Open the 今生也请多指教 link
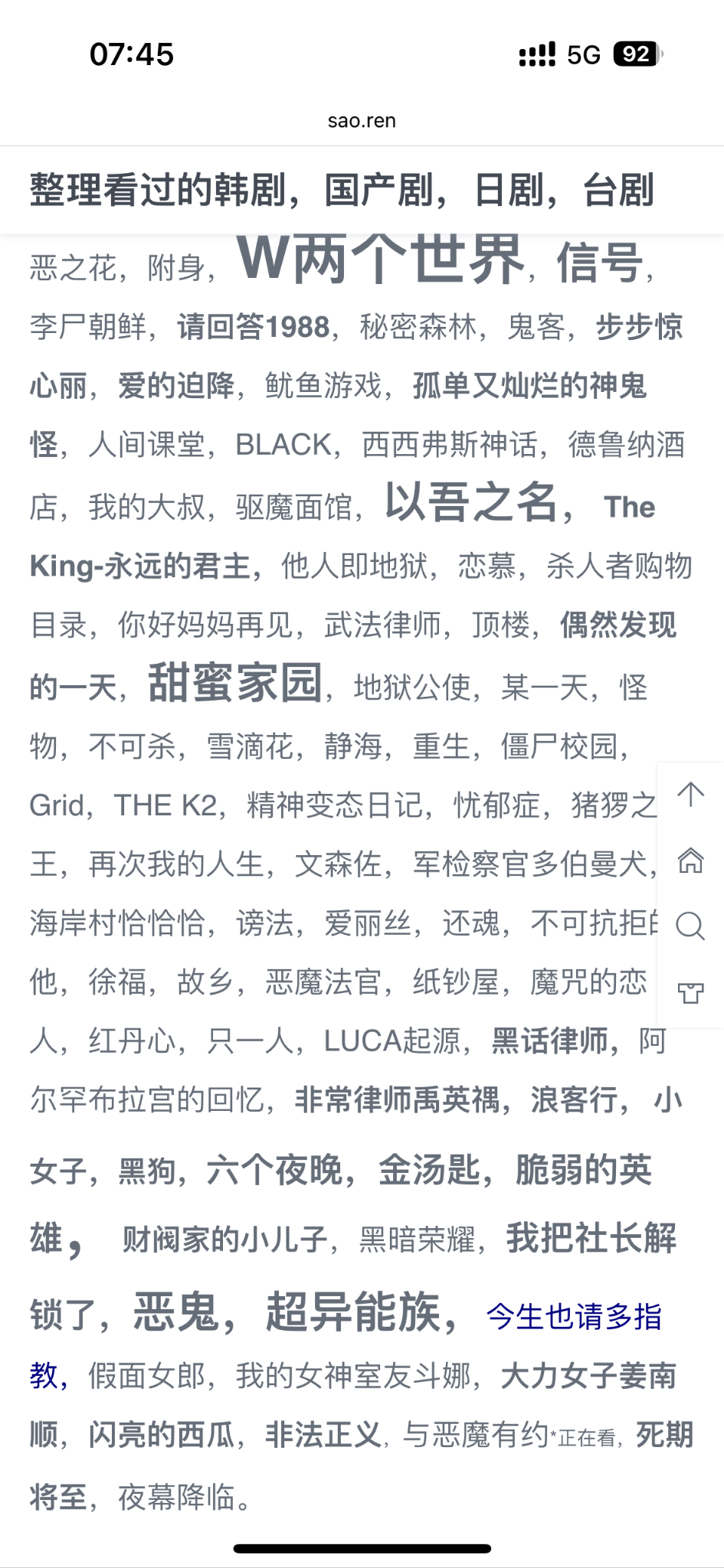Image resolution: width=724 pixels, height=1568 pixels. [573, 1317]
